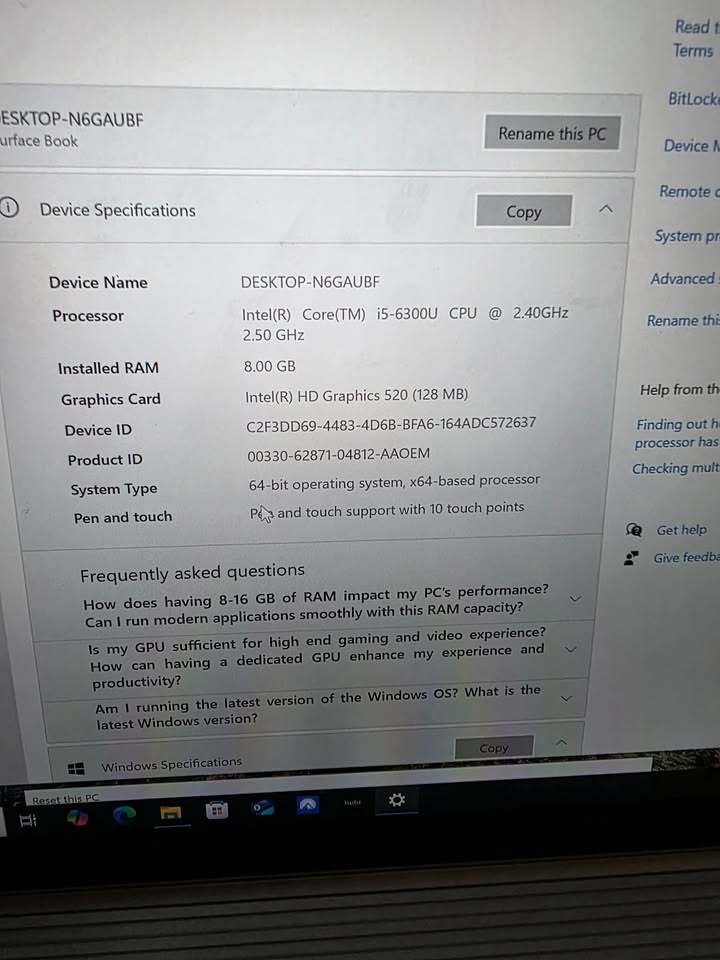
Task: Expand the GPU gaming question
Action: pyautogui.click(x=570, y=648)
